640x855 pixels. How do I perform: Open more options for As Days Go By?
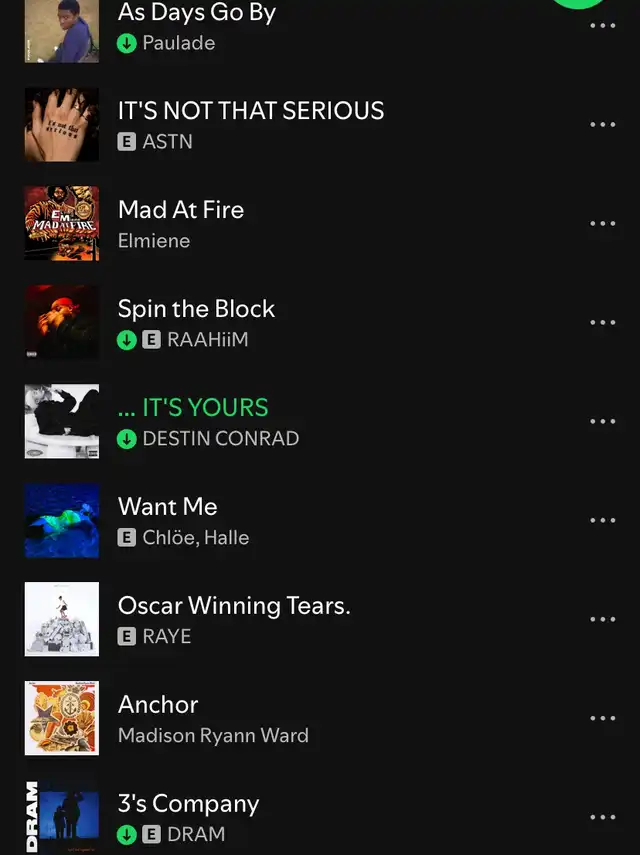point(603,26)
